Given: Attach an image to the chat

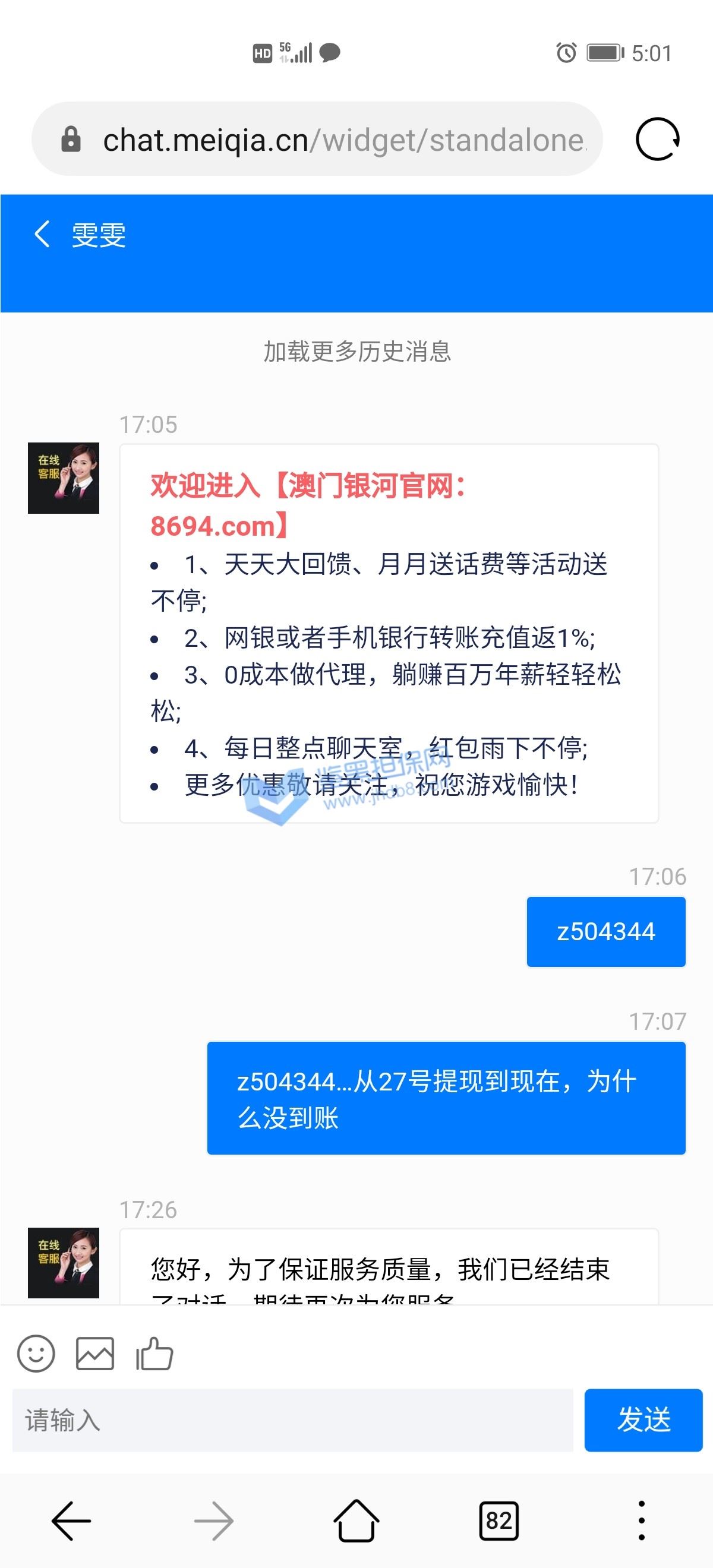Looking at the screenshot, I should pyautogui.click(x=95, y=1353).
